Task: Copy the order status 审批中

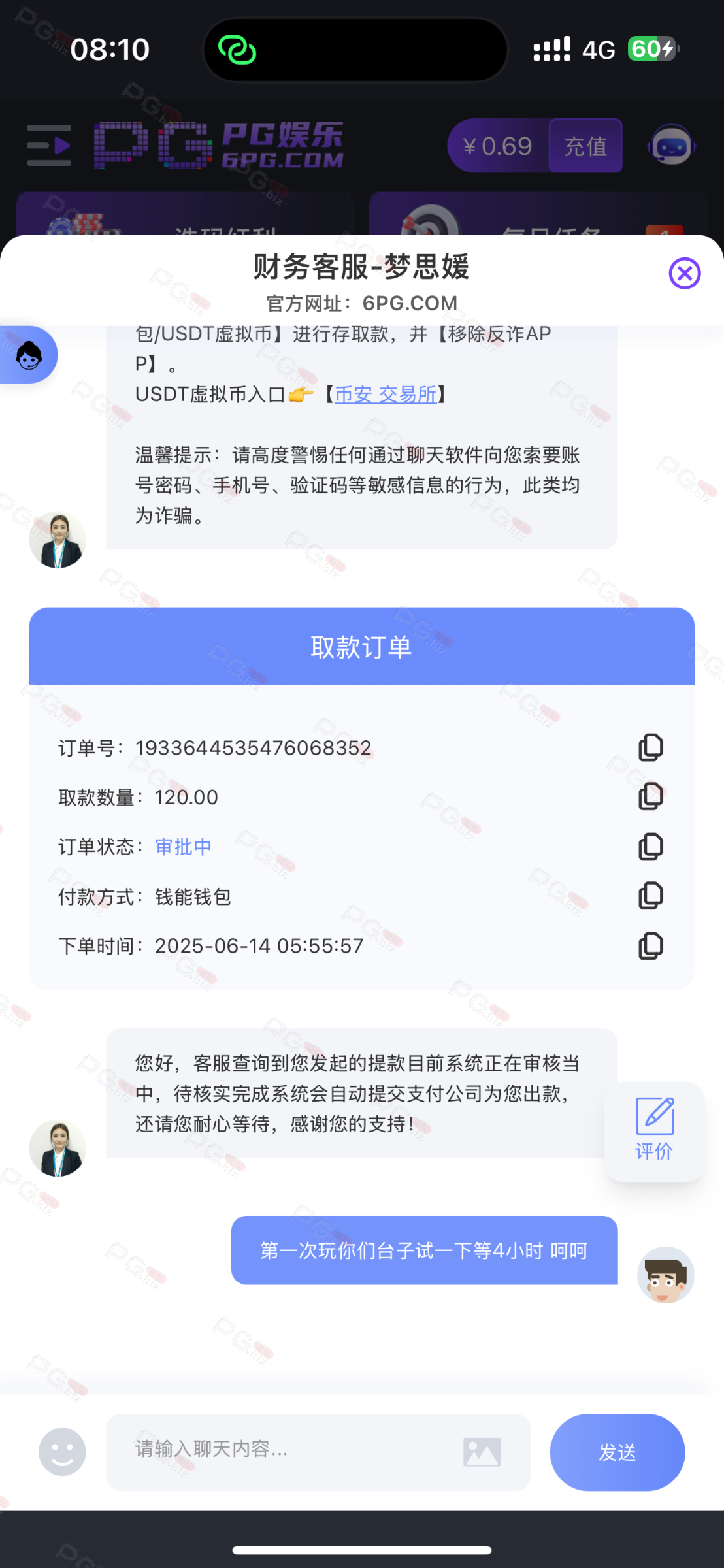Action: tap(651, 847)
